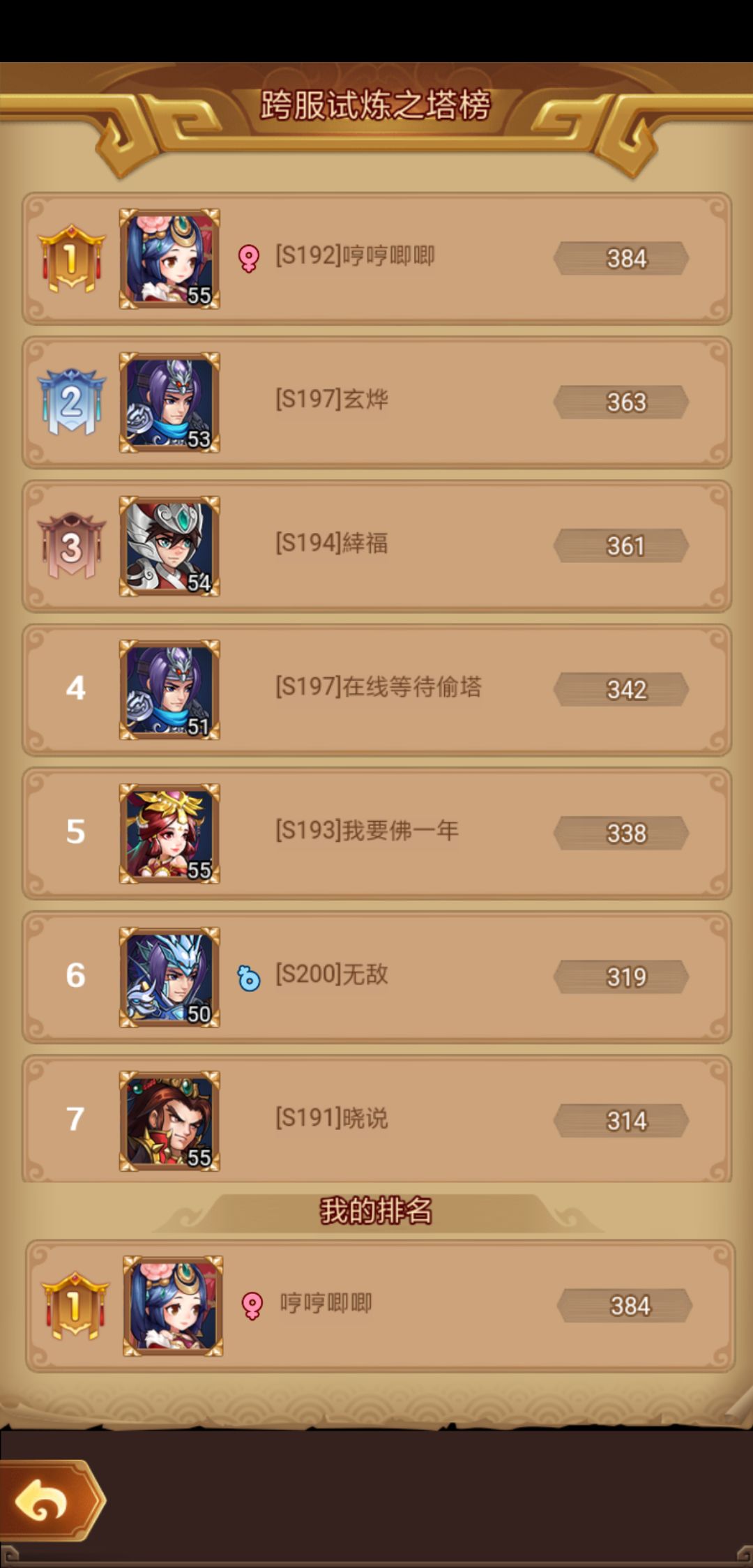Tap avatar of [S193]我要佛一年
The image size is (753, 1568).
[169, 831]
